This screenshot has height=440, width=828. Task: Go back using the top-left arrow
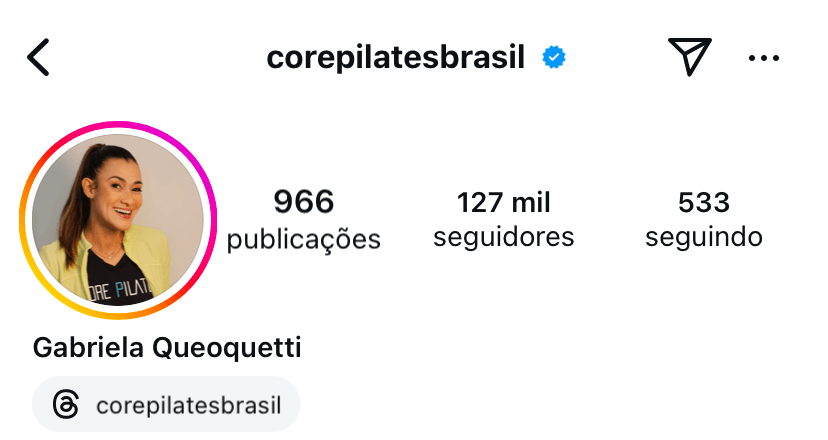coord(38,57)
